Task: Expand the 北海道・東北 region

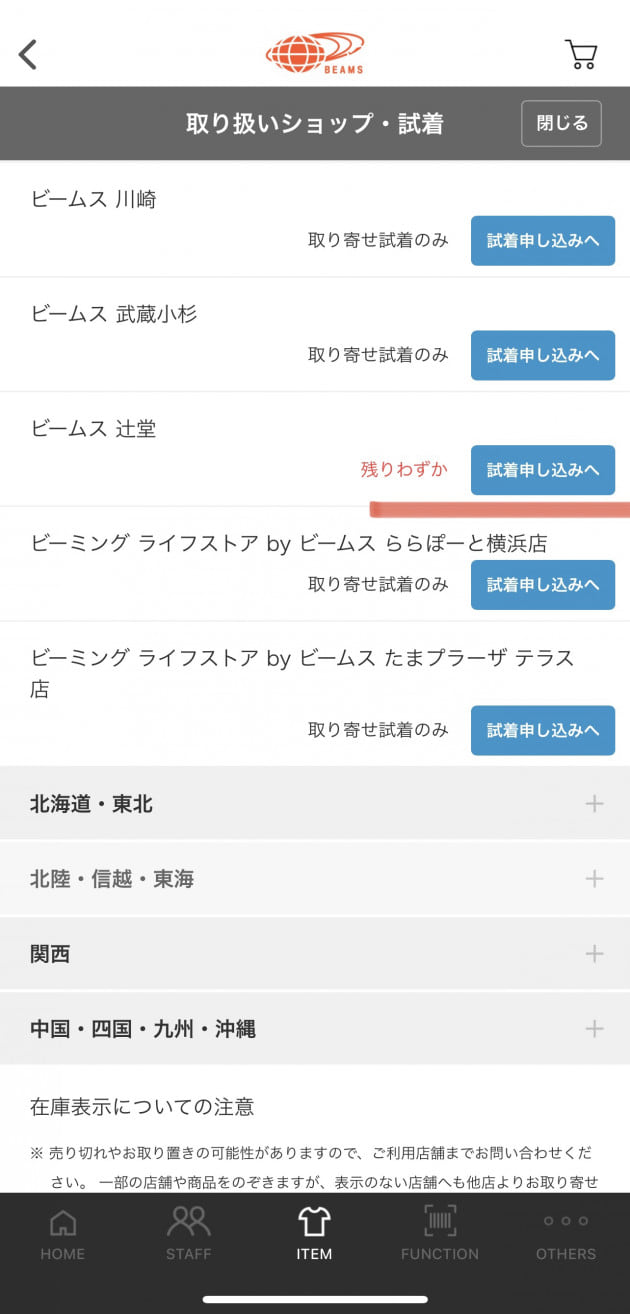Action: pos(315,803)
